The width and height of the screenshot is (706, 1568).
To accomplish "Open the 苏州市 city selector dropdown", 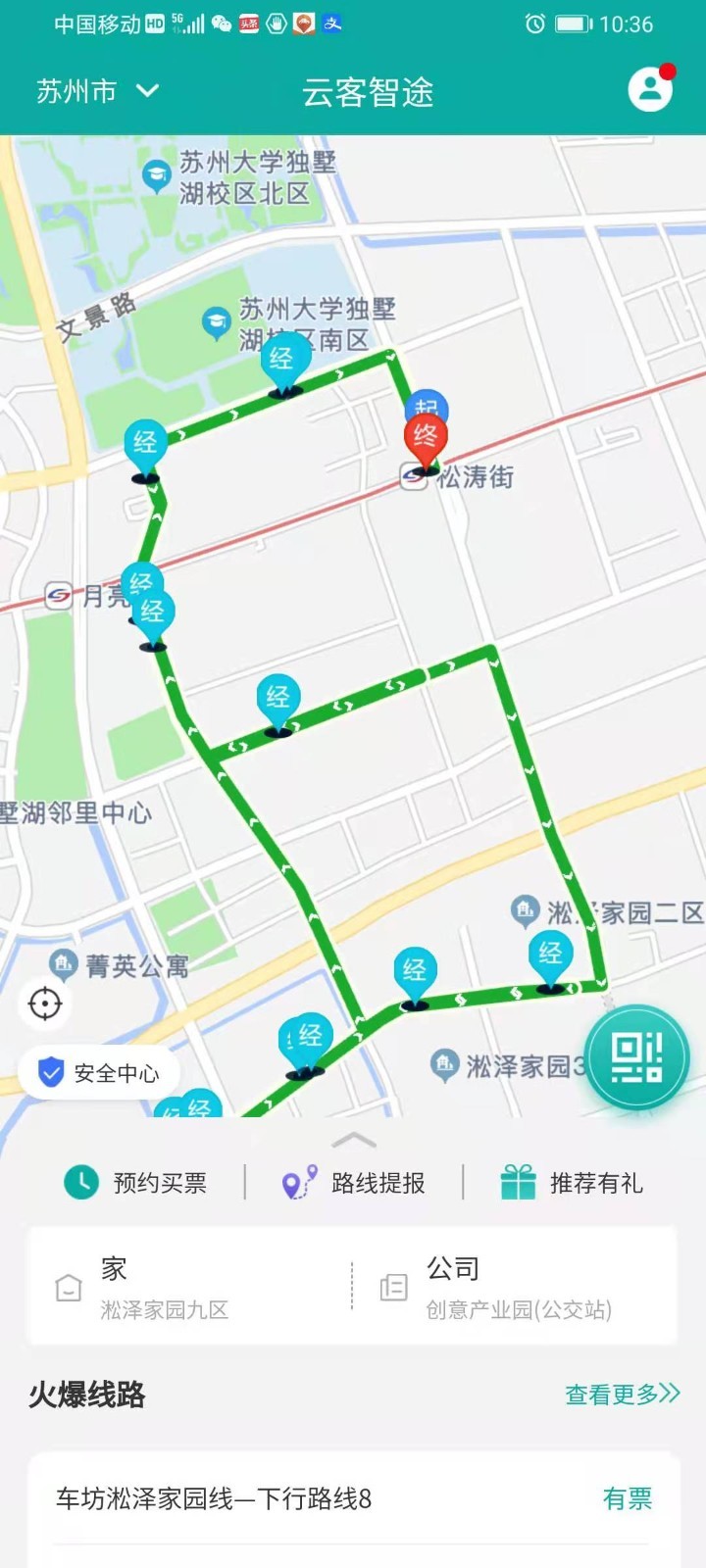I will [x=96, y=91].
